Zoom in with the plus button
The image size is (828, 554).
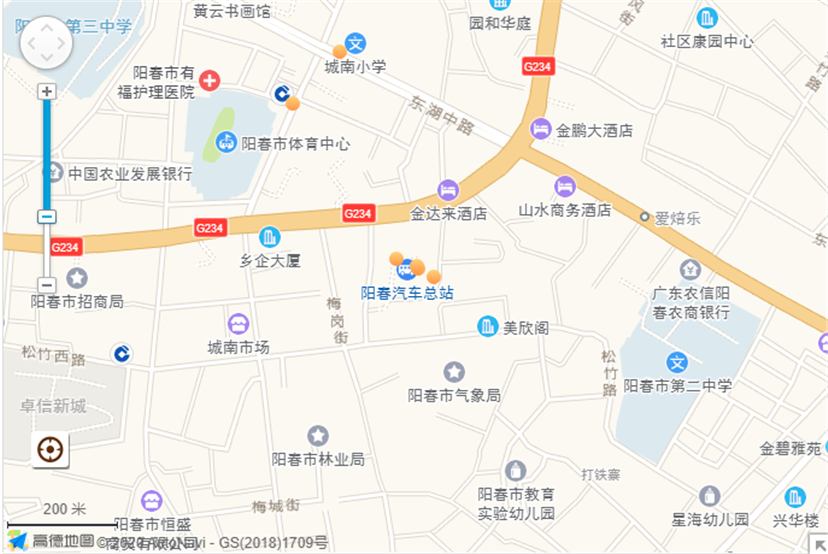[x=46, y=91]
